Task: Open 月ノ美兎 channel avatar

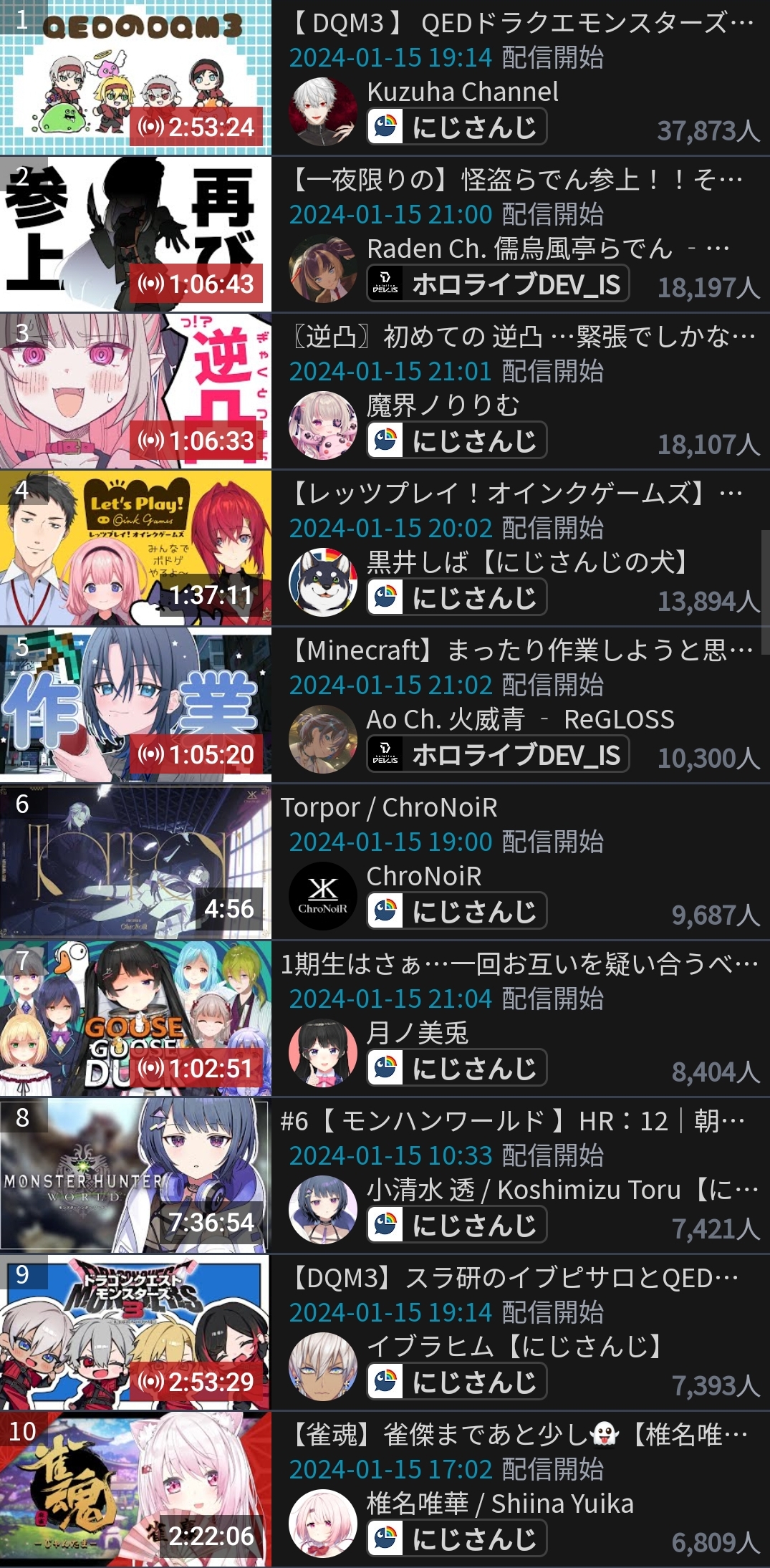Action: [323, 1052]
